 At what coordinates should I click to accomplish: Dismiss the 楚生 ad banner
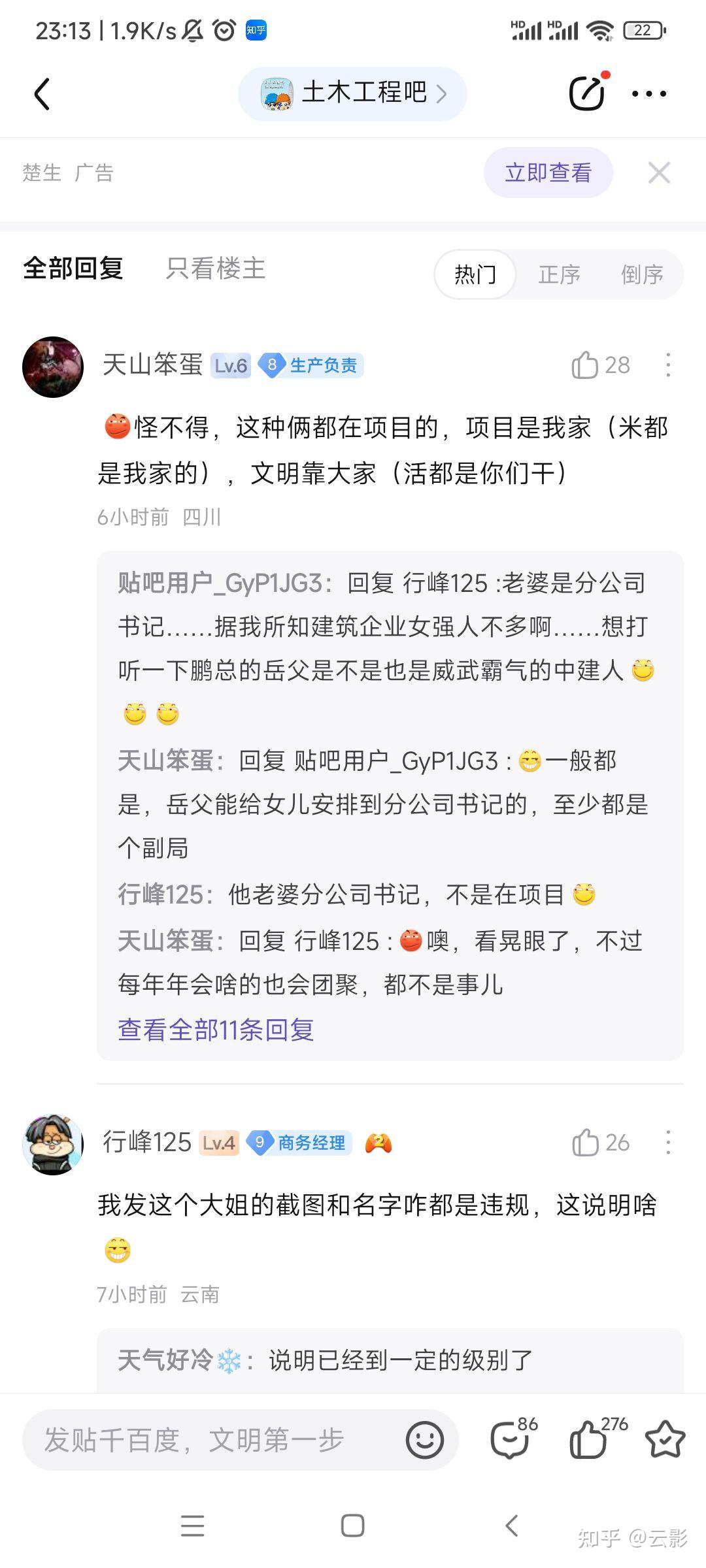click(659, 172)
